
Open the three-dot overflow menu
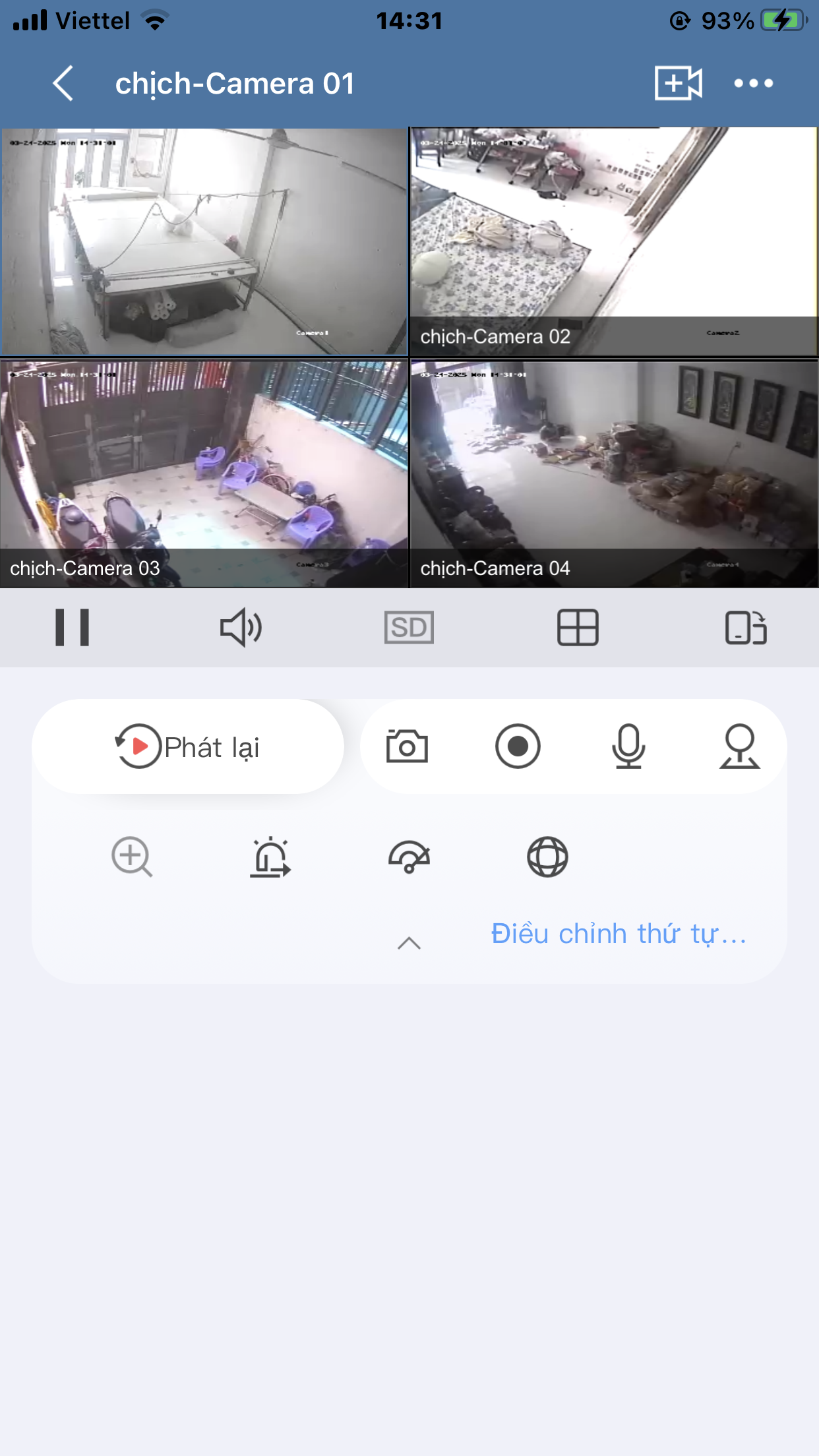(753, 84)
